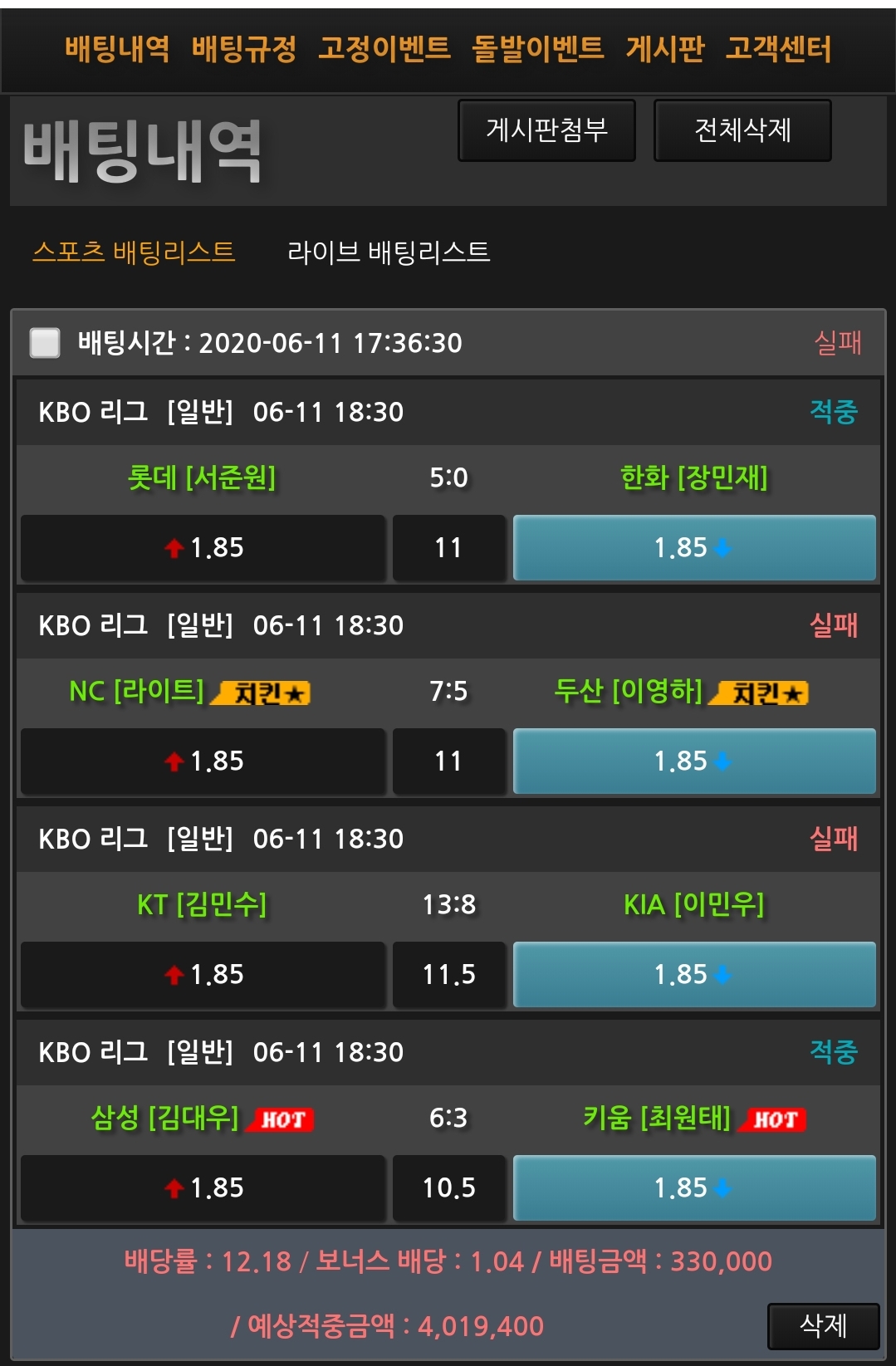The width and height of the screenshot is (896, 1366).
Task: Tap 삭제 to delete this bet
Action: (823, 1325)
